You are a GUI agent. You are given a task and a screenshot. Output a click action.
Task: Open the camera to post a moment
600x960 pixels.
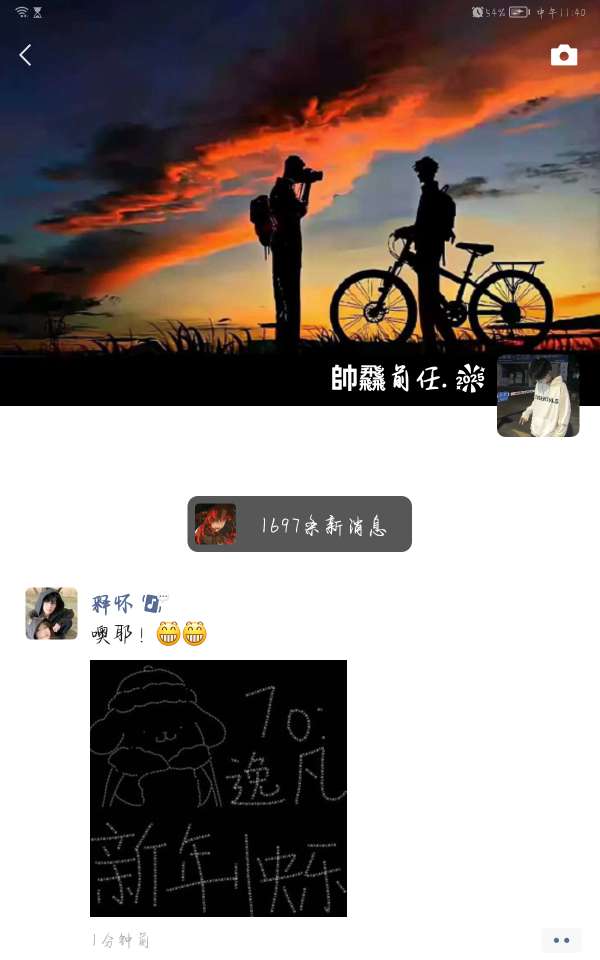click(564, 55)
